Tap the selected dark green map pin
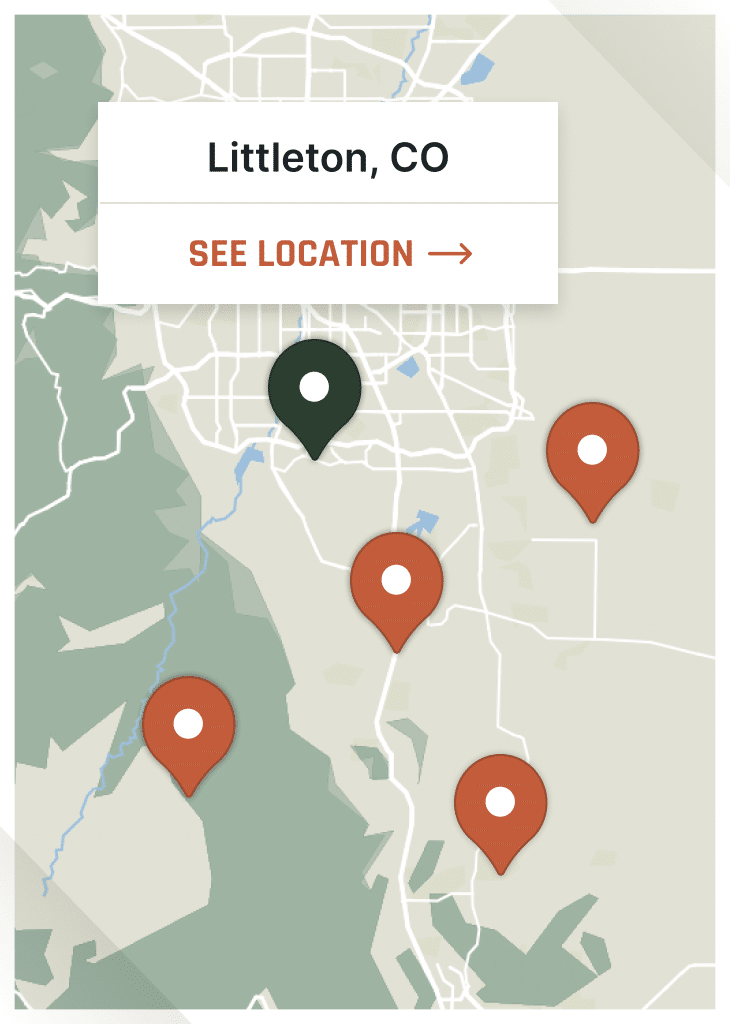The width and height of the screenshot is (730, 1024). [x=314, y=391]
